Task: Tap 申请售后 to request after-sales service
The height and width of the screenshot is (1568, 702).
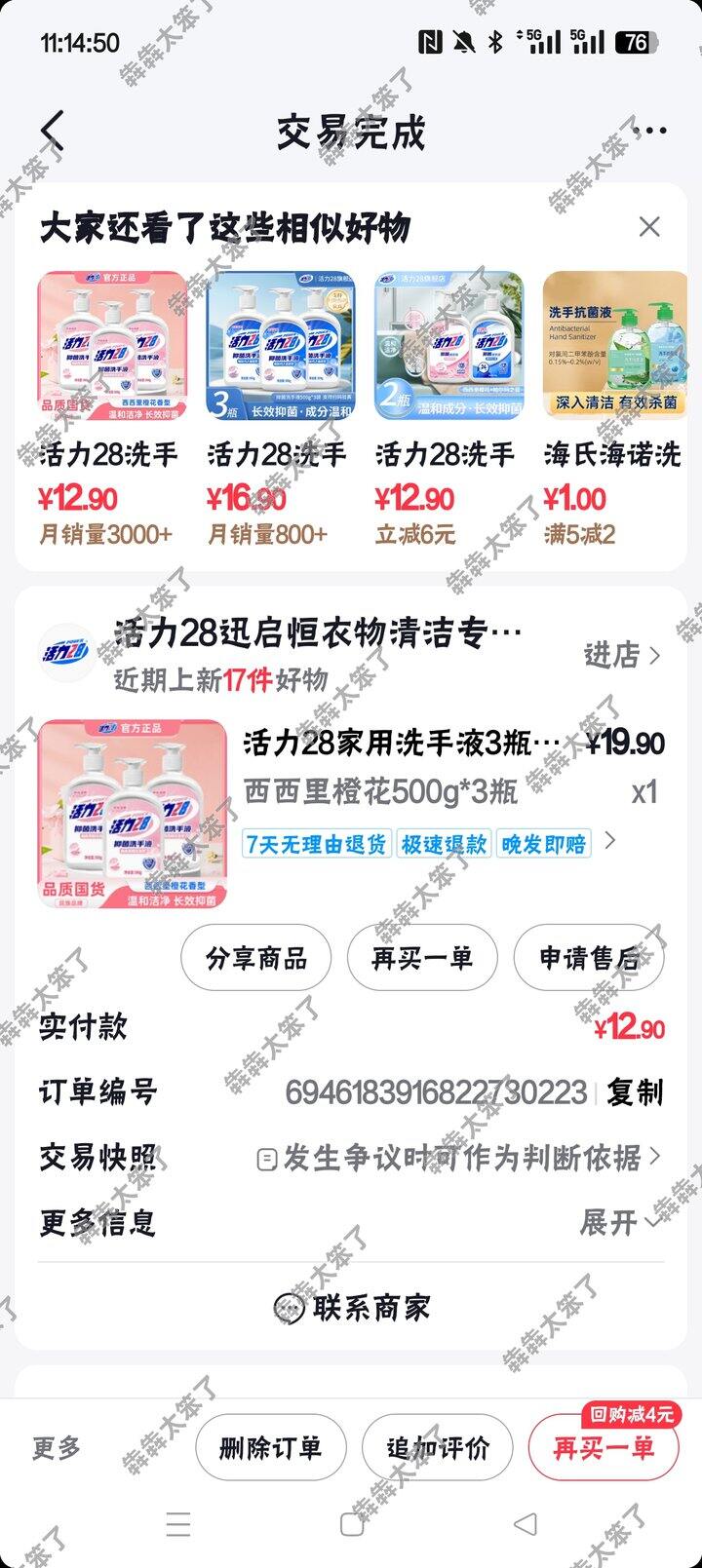Action: (x=589, y=958)
